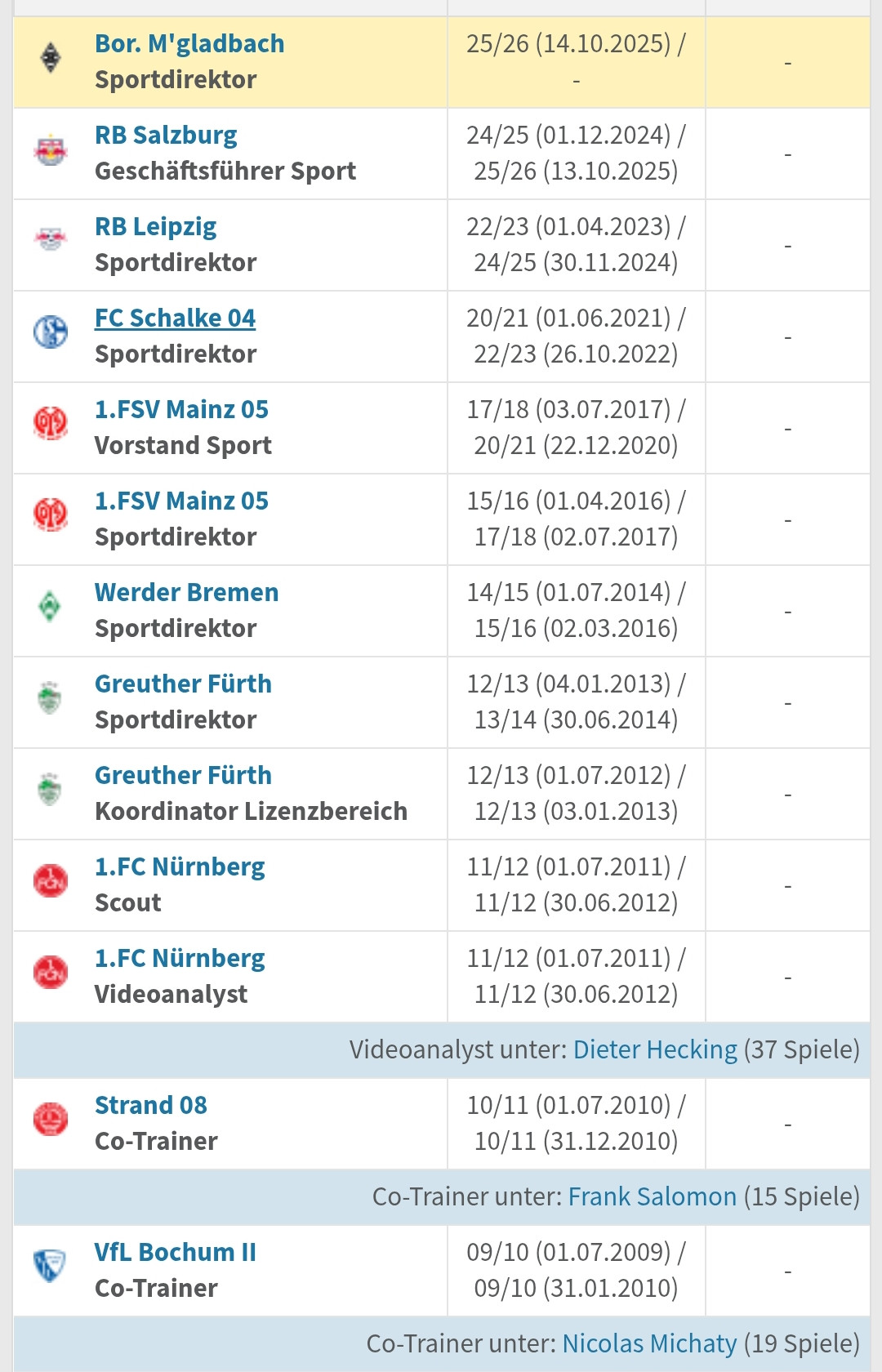Open the Bor. M'gladbach club link
Viewport: 882px width, 1372px height.
(x=189, y=43)
